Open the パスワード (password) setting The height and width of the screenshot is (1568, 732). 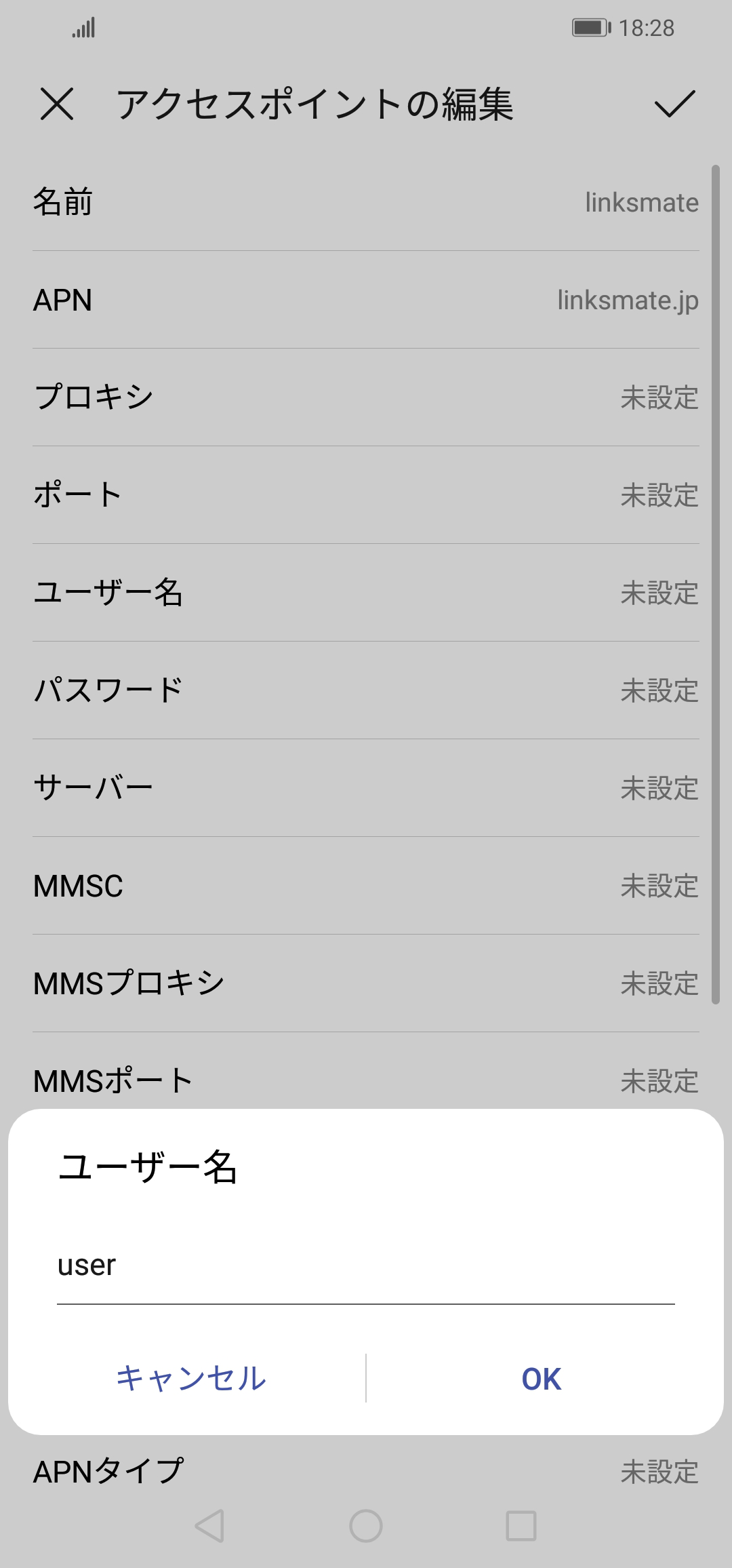[x=366, y=690]
